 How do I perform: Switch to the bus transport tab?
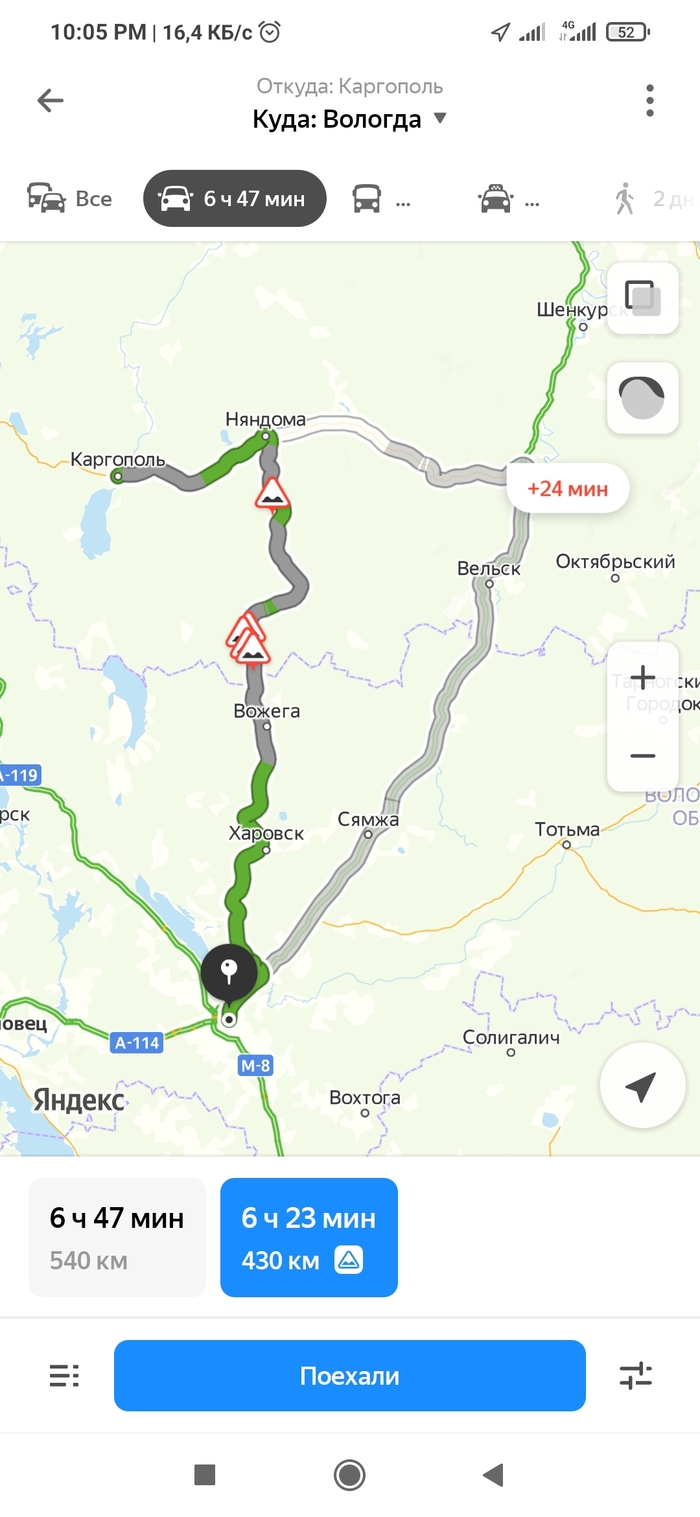(x=381, y=199)
